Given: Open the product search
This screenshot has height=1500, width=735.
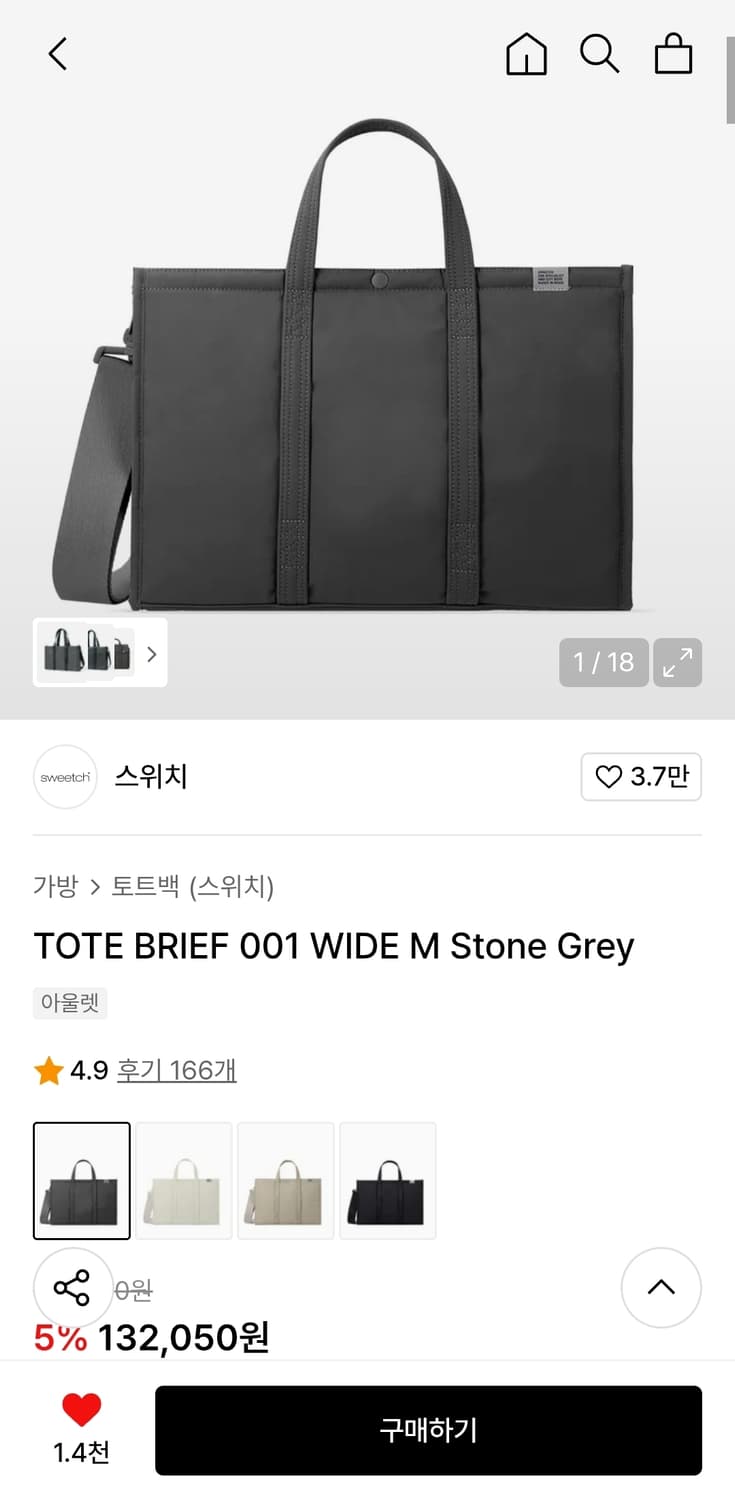Looking at the screenshot, I should (600, 55).
